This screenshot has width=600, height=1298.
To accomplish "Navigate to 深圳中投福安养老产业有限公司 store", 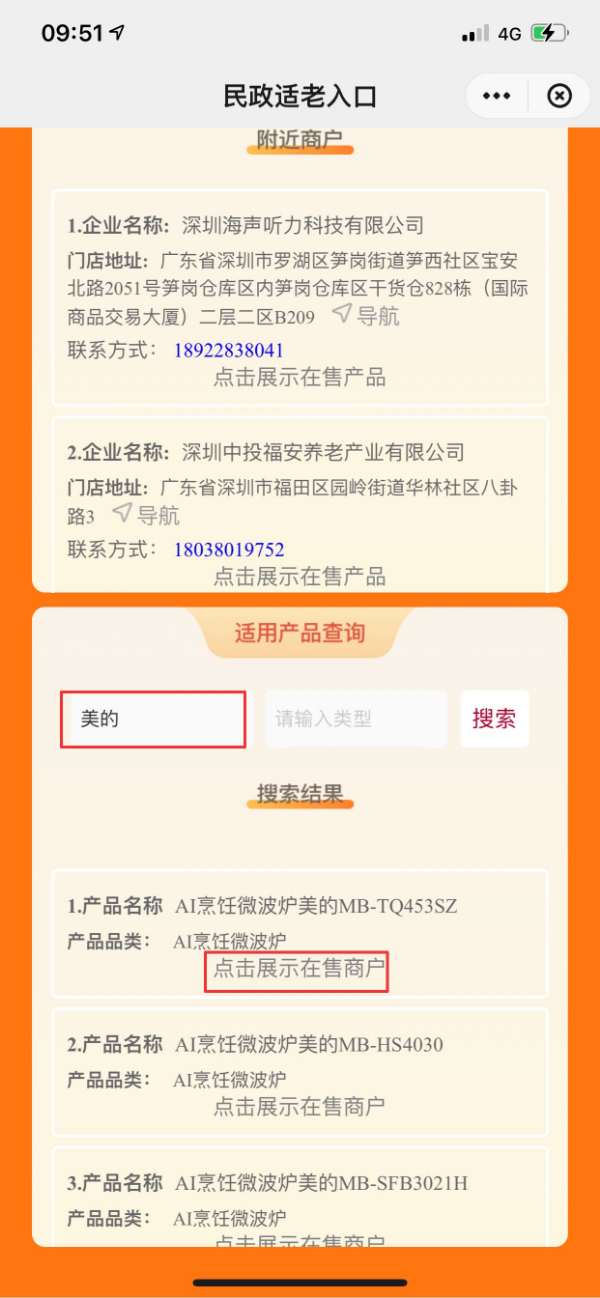I will [x=147, y=516].
